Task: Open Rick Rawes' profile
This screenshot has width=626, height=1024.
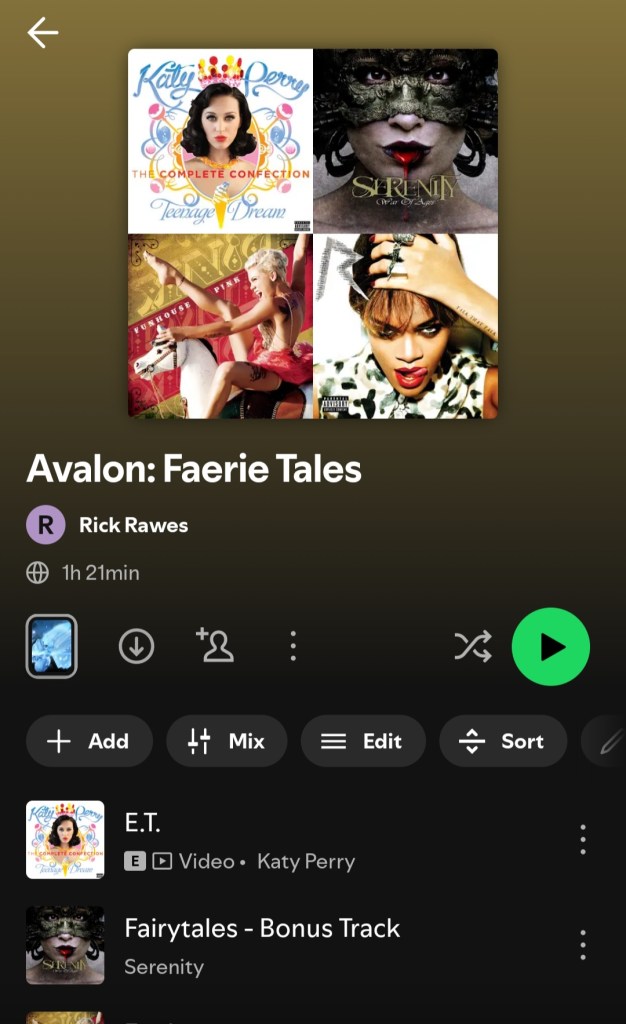Action: (x=132, y=525)
